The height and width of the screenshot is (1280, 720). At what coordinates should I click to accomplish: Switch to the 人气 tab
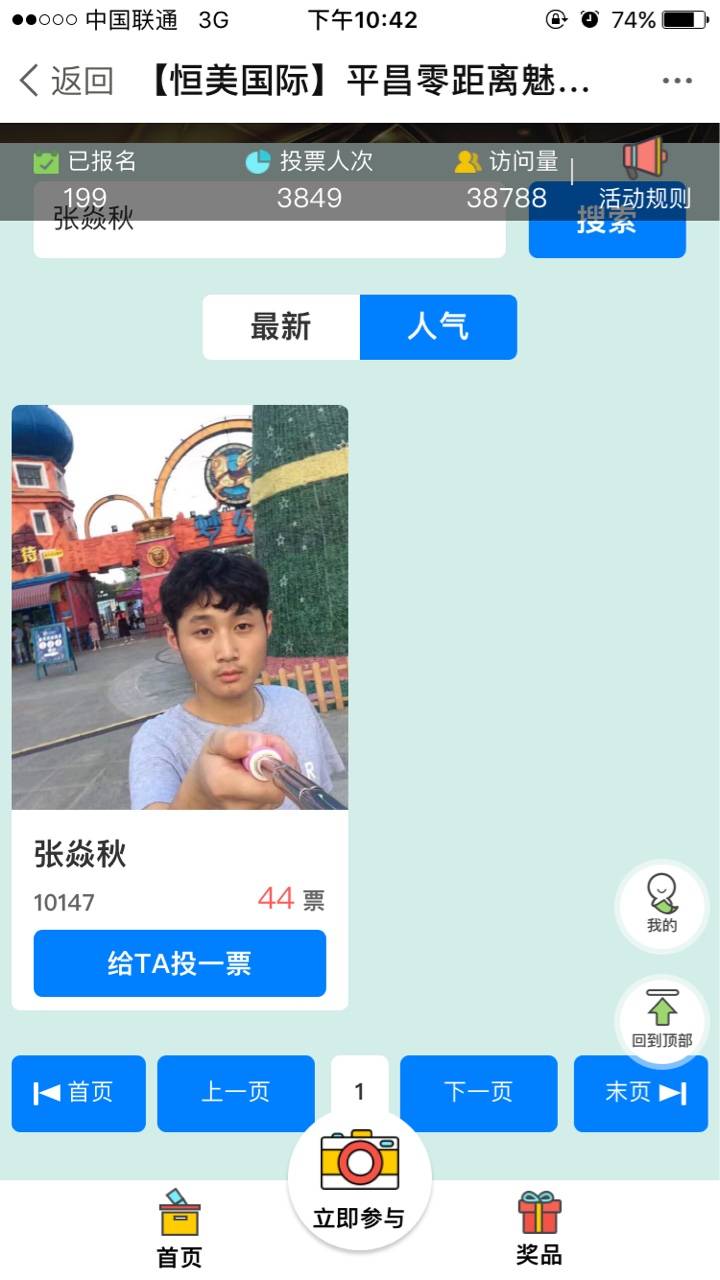[438, 327]
